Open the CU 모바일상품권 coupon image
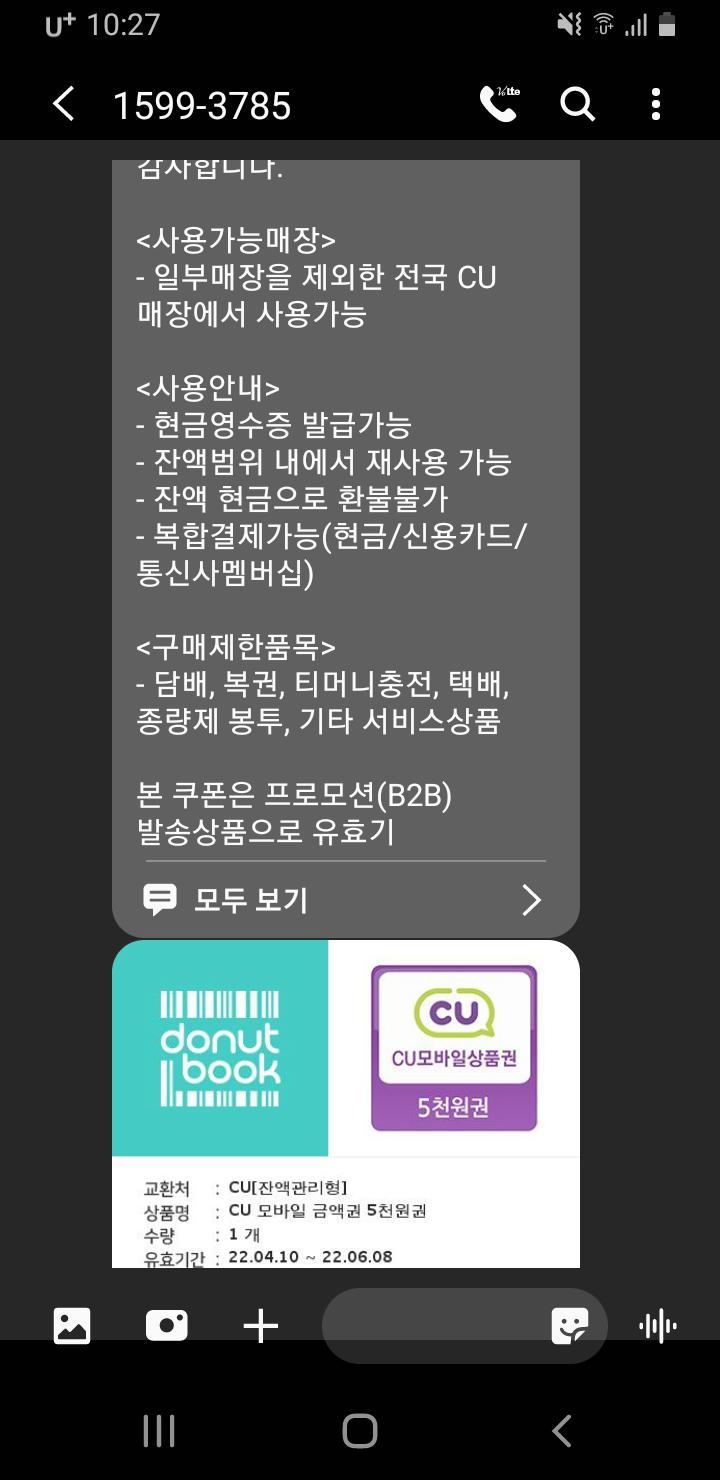The height and width of the screenshot is (1480, 720). [345, 1100]
